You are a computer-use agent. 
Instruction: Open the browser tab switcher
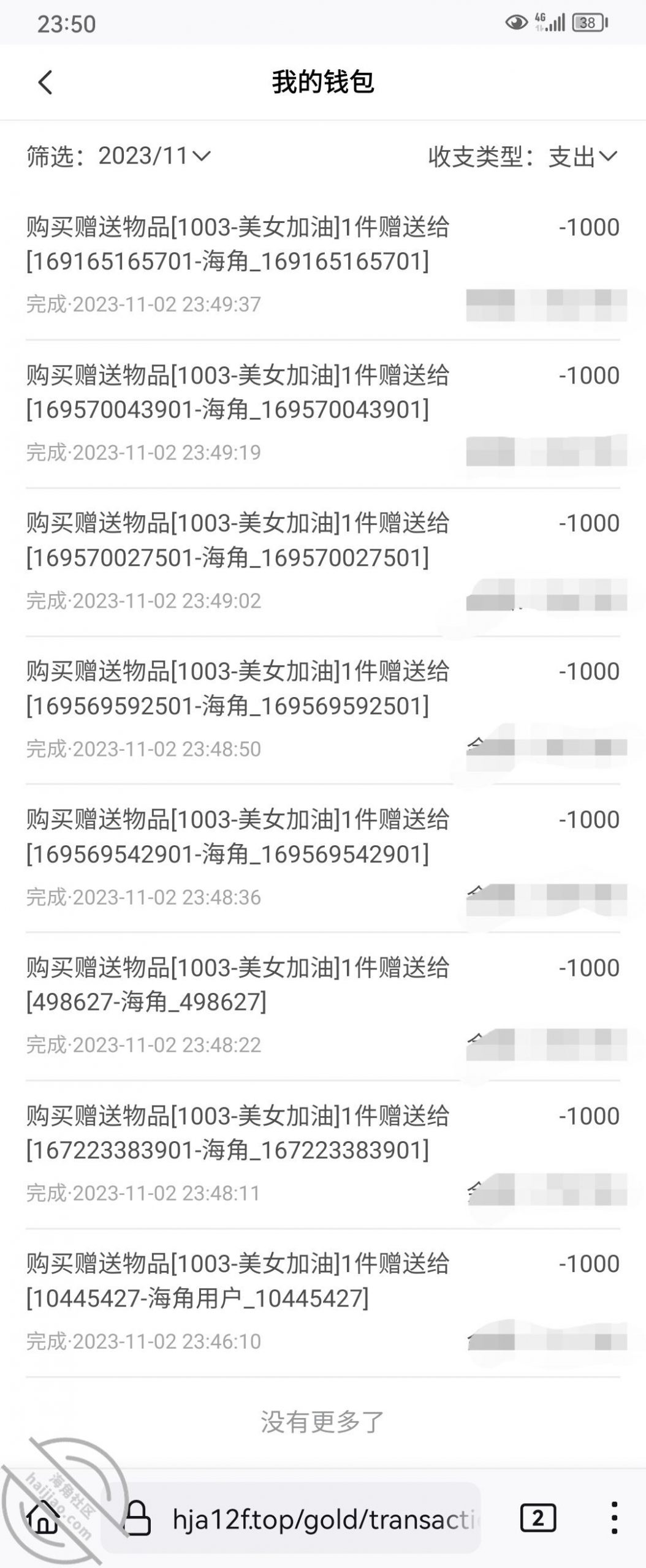coord(538,1518)
